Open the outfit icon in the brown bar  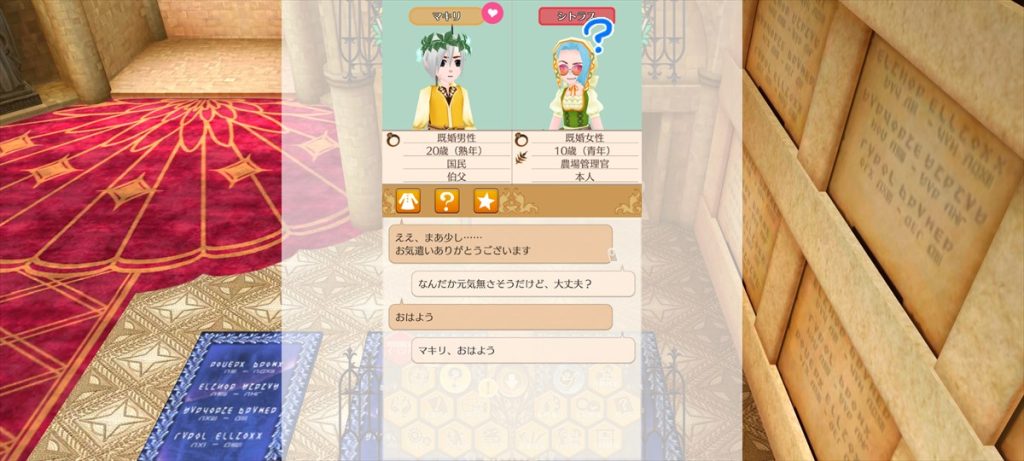pos(407,200)
